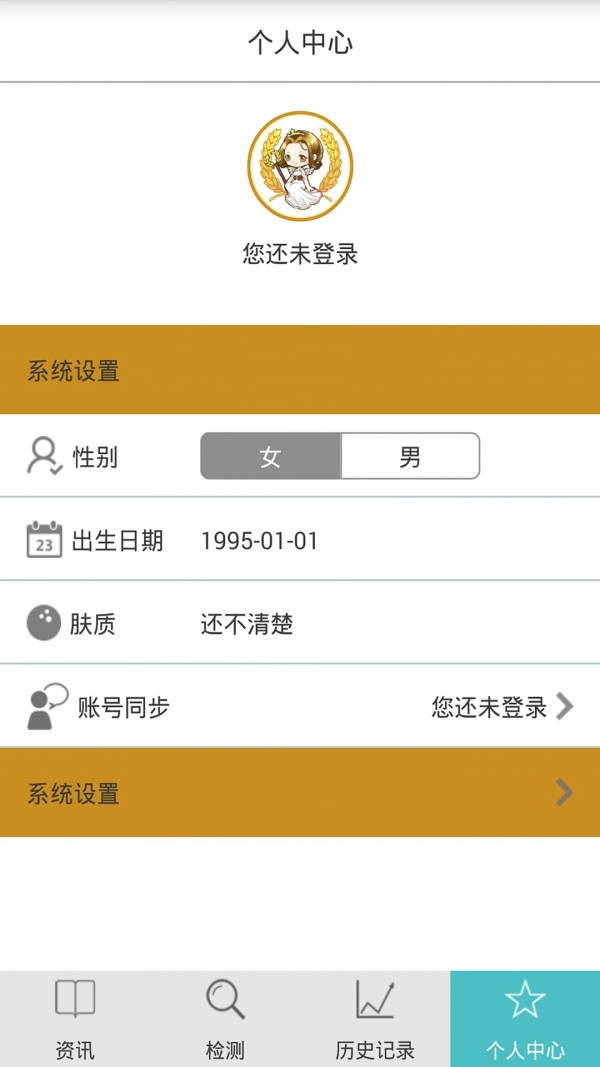This screenshot has height=1067, width=600.
Task: Tap the profile avatar to log in
Action: [300, 166]
